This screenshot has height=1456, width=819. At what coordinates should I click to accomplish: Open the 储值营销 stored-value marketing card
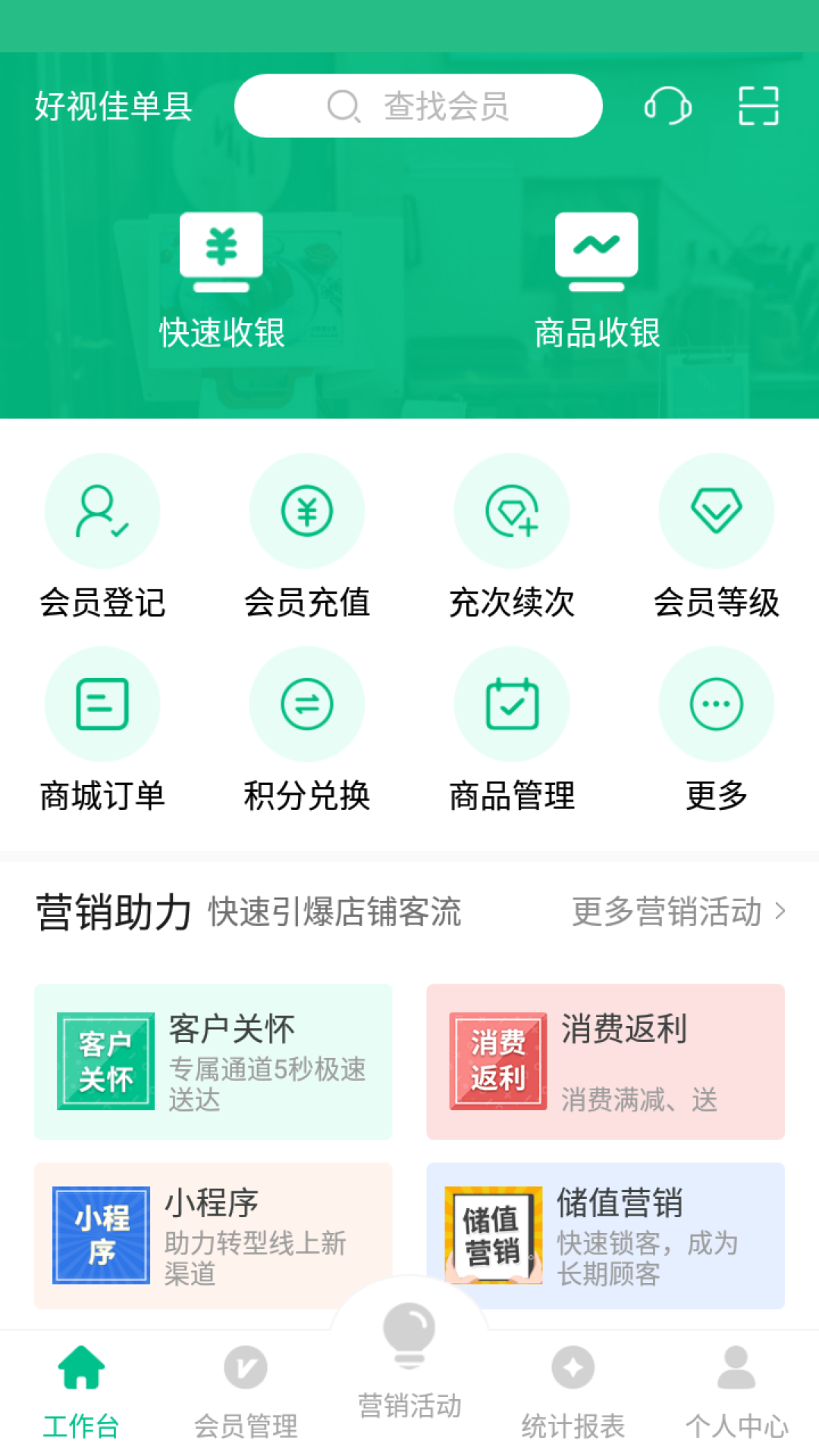(x=605, y=1236)
